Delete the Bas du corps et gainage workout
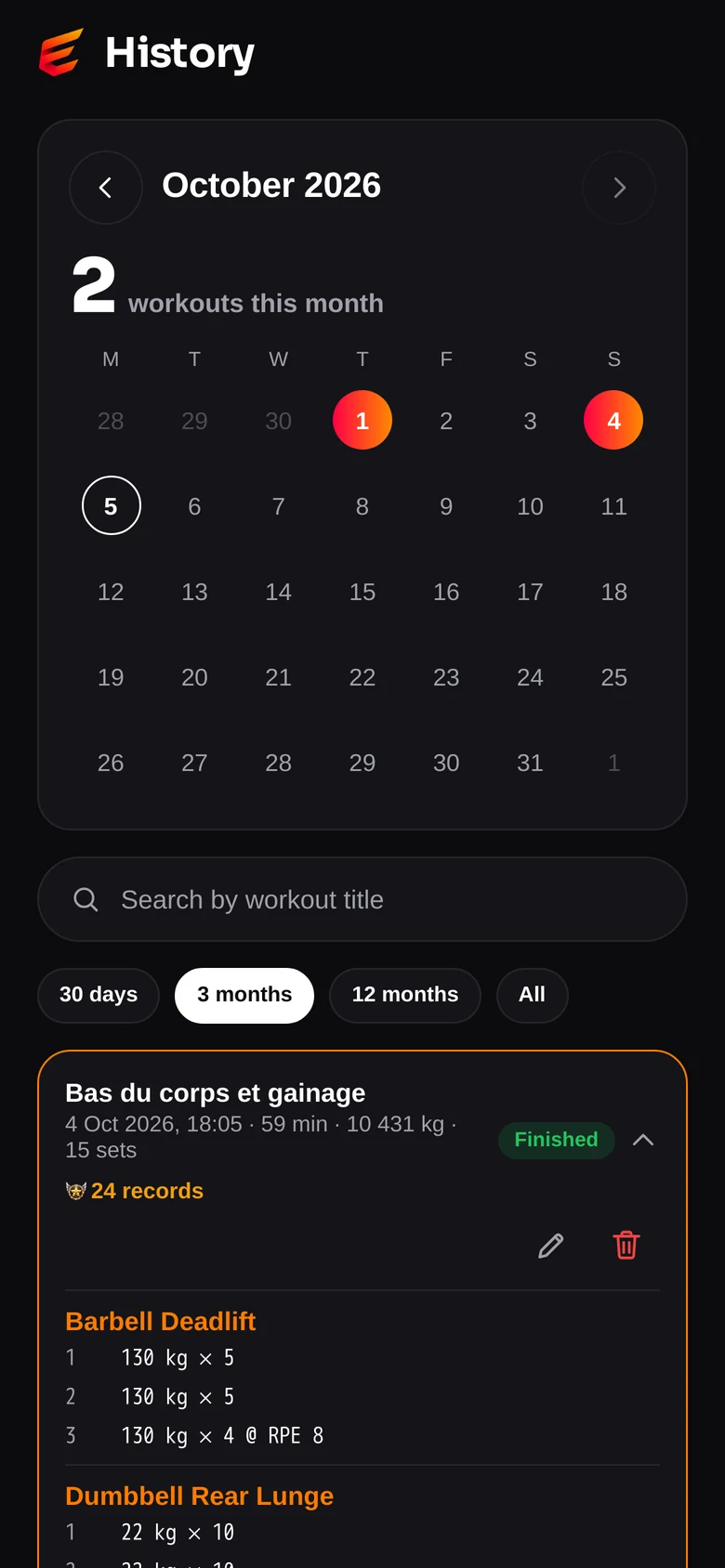Viewport: 725px width, 1568px height. [x=626, y=1246]
